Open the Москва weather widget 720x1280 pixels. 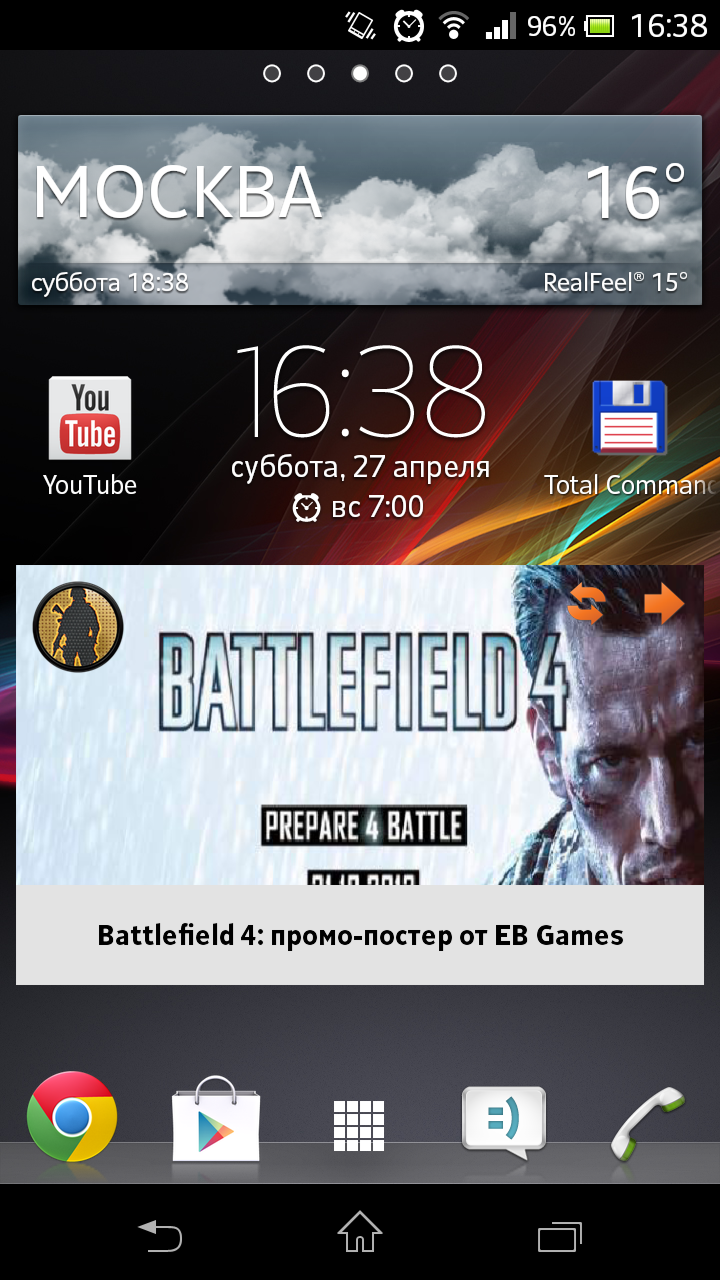point(360,210)
